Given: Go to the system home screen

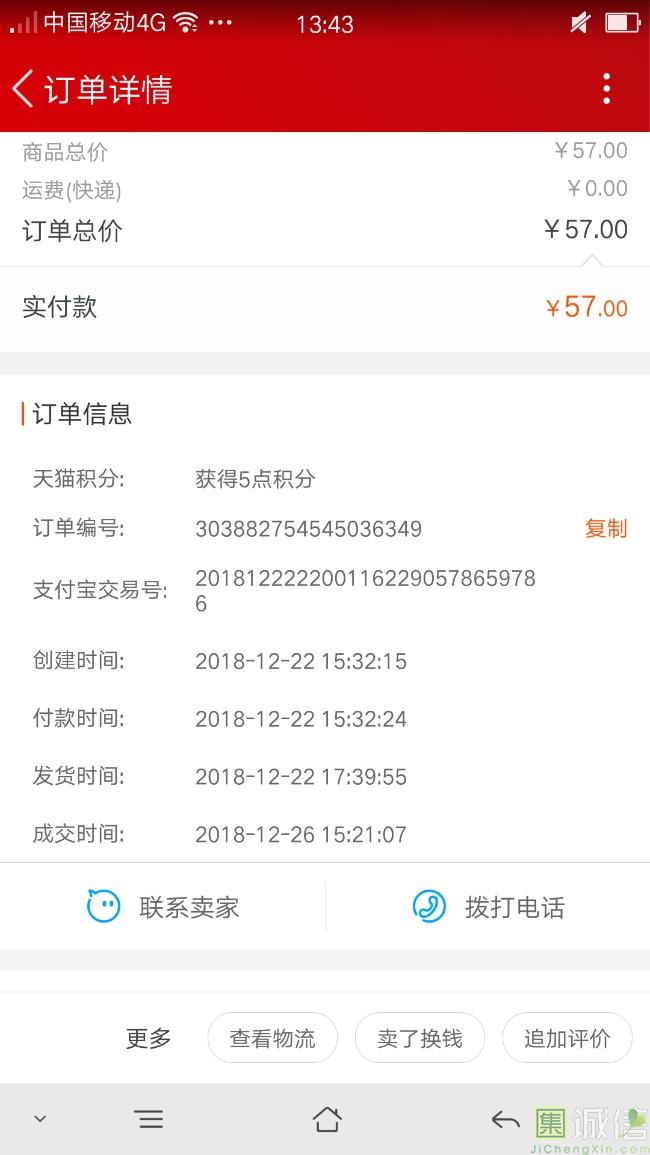Looking at the screenshot, I should pyautogui.click(x=327, y=1119).
